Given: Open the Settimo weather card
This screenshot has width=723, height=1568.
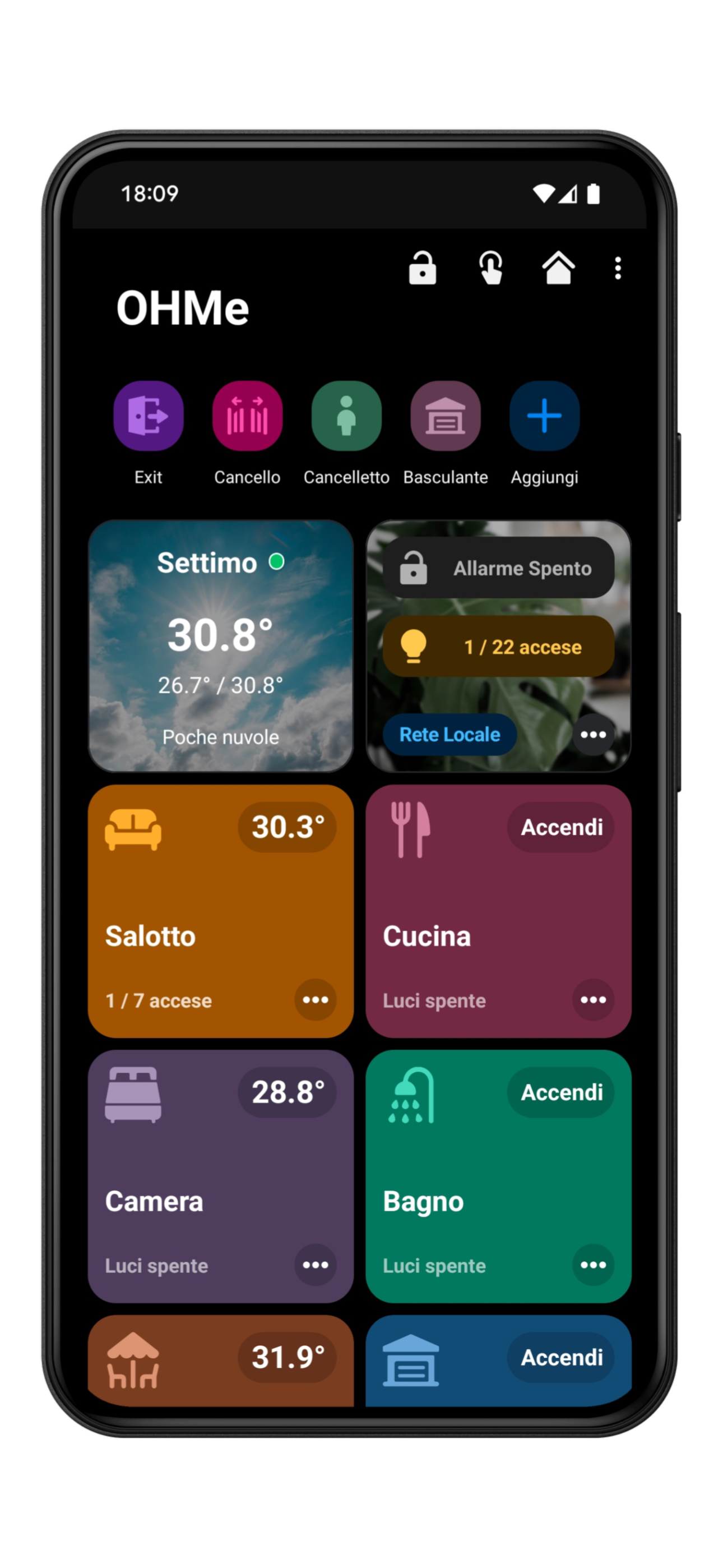Looking at the screenshot, I should tap(220, 646).
